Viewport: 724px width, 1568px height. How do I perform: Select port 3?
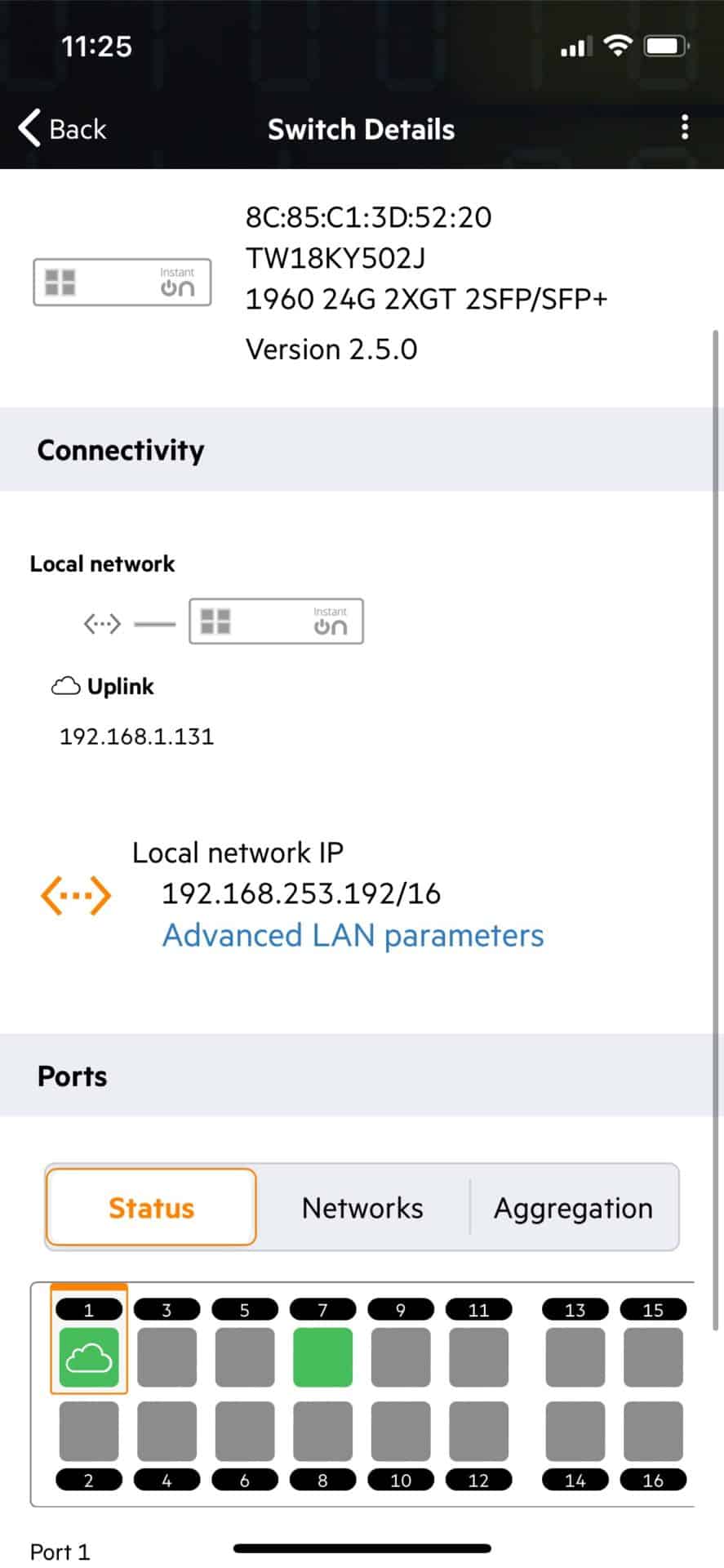167,1357
